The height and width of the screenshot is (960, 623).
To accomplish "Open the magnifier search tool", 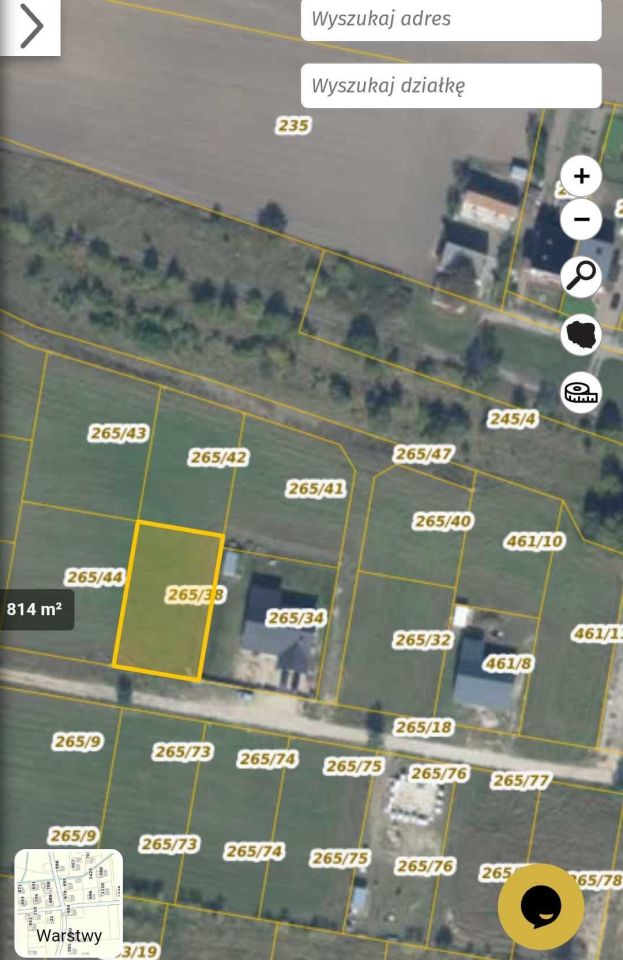I will tap(581, 275).
